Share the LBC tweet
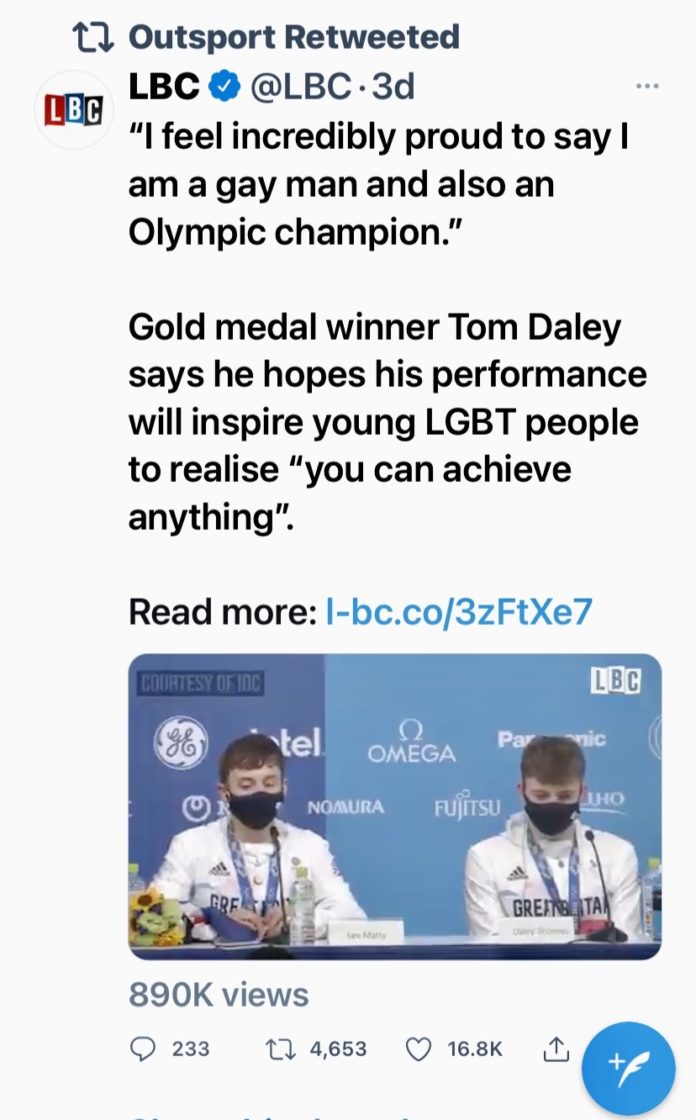Image resolution: width=696 pixels, height=1120 pixels. 553,1048
